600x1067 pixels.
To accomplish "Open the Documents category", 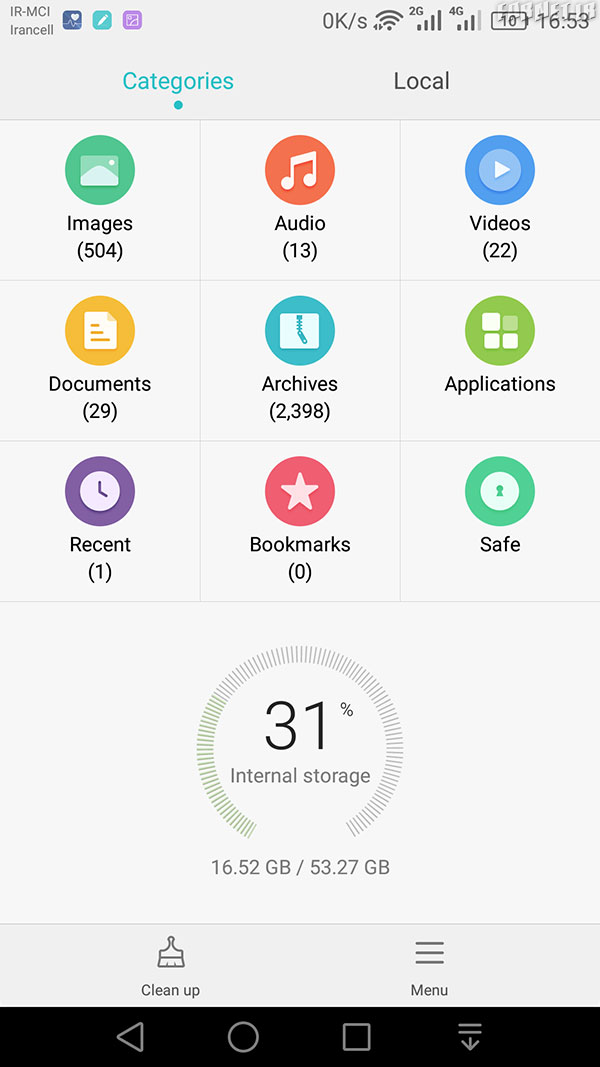I will click(x=99, y=361).
